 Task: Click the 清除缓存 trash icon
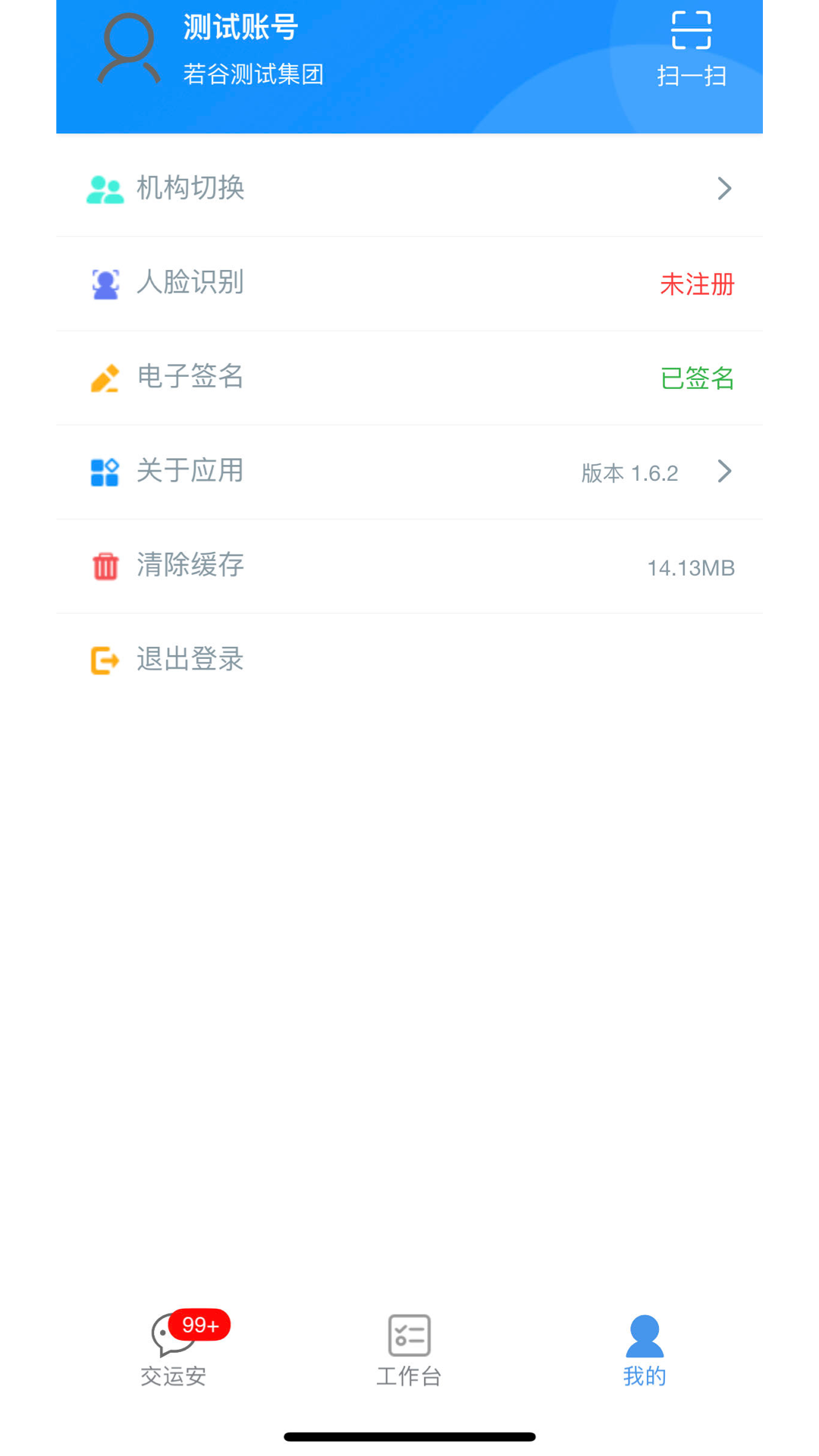click(105, 566)
